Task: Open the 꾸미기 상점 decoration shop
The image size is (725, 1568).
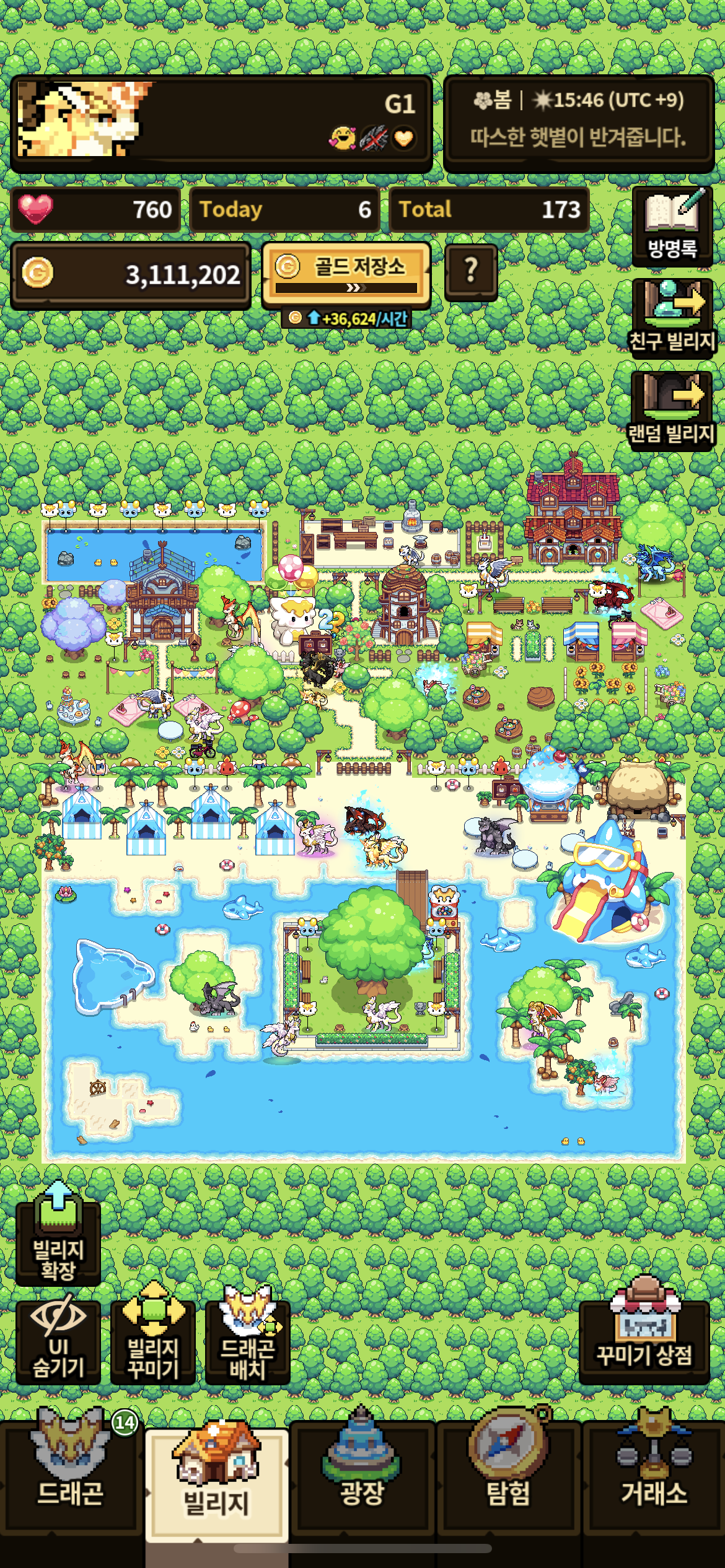Action: tap(644, 1341)
